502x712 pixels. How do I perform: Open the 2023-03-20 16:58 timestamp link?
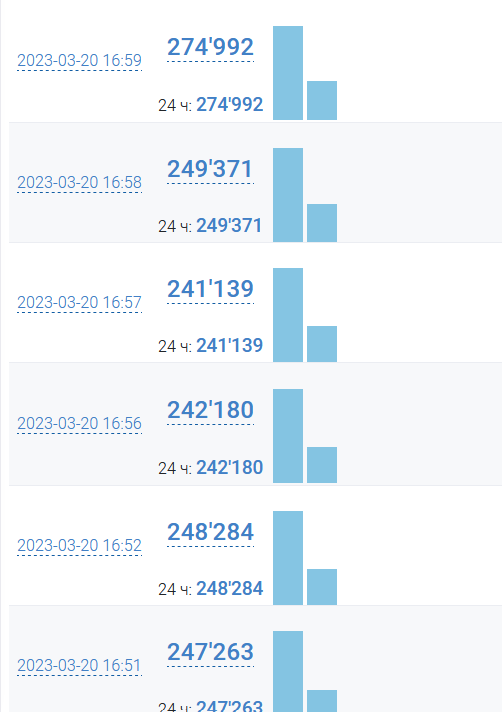point(79,183)
